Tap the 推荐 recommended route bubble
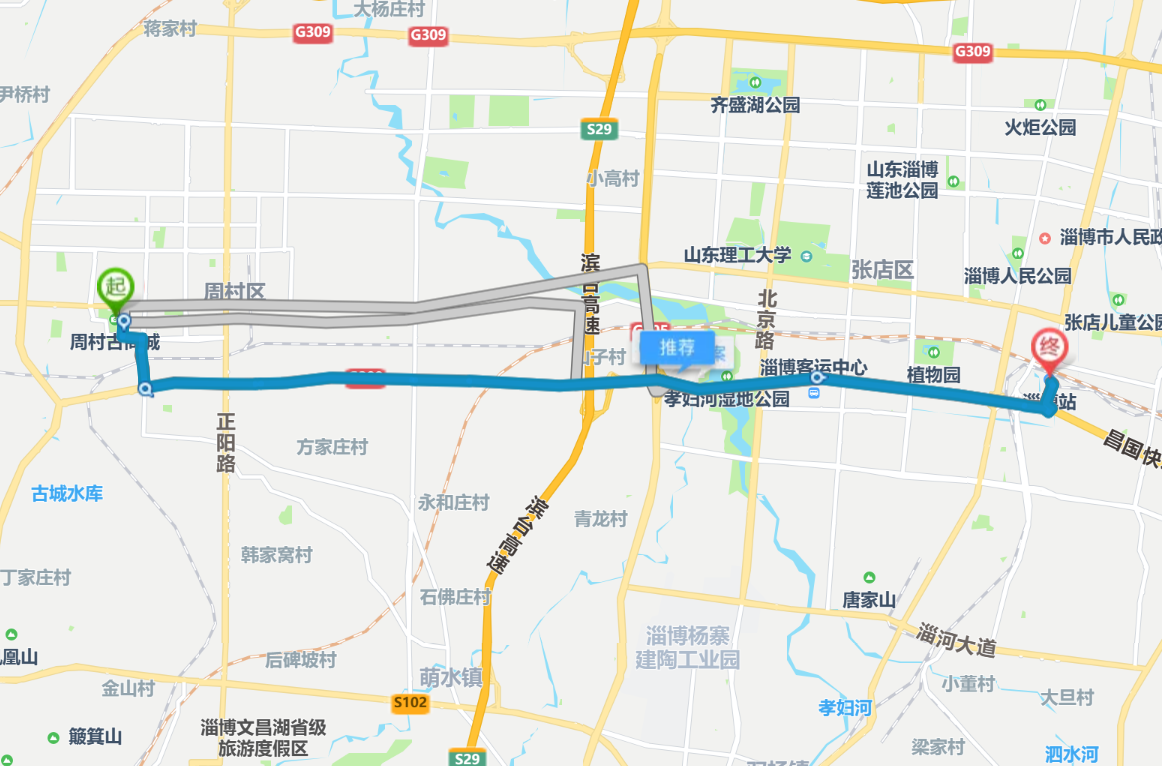The image size is (1162, 766). click(677, 348)
